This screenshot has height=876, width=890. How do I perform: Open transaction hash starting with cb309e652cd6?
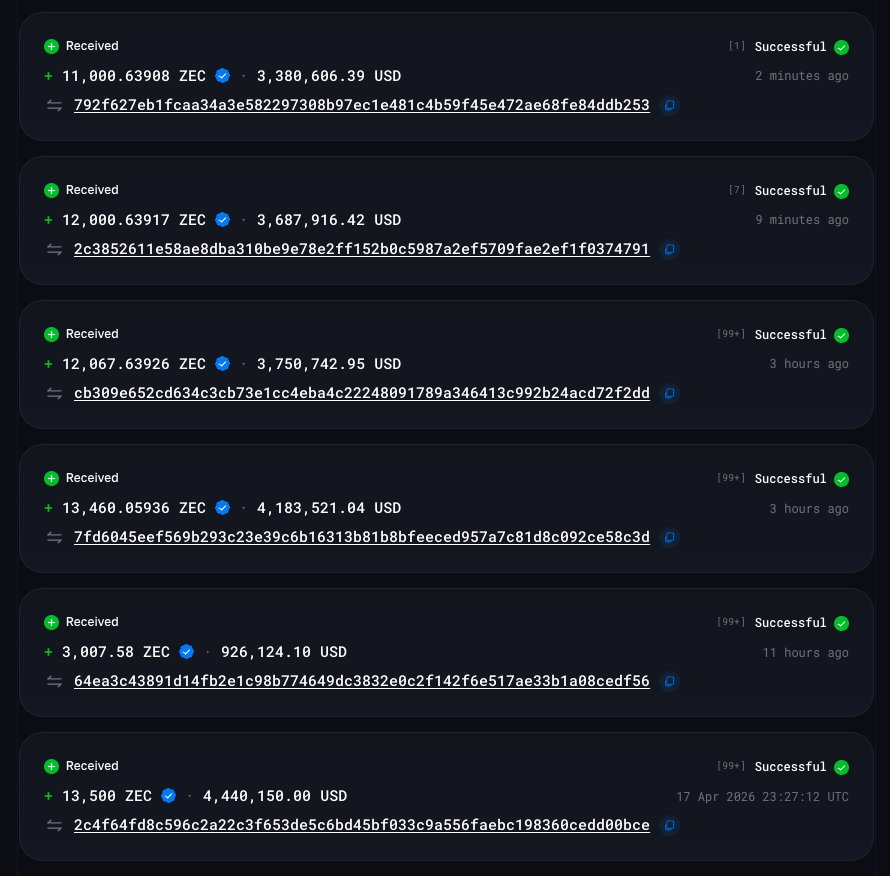[x=361, y=393]
